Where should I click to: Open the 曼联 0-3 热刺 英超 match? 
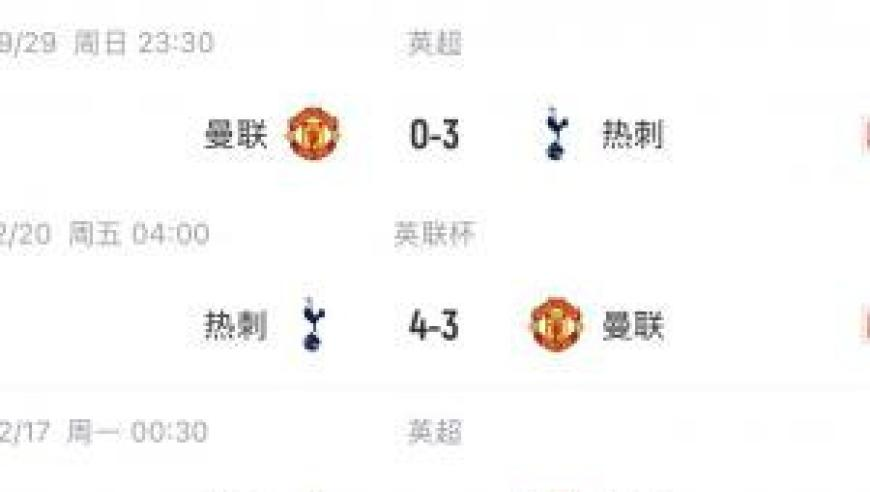pos(434,134)
